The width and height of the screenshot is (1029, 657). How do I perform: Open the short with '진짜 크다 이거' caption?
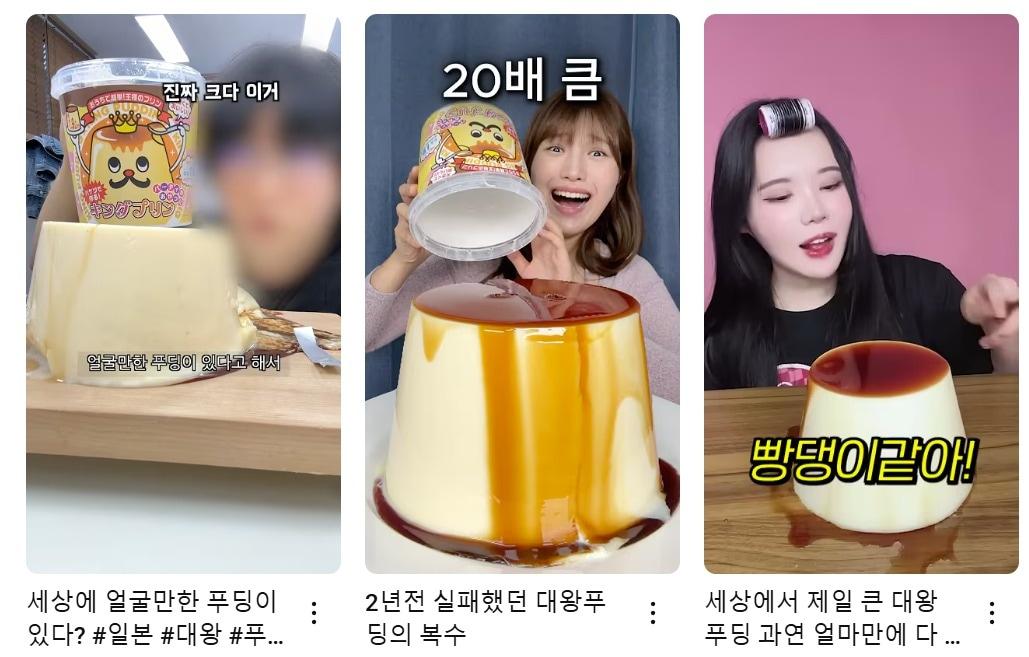pos(183,293)
